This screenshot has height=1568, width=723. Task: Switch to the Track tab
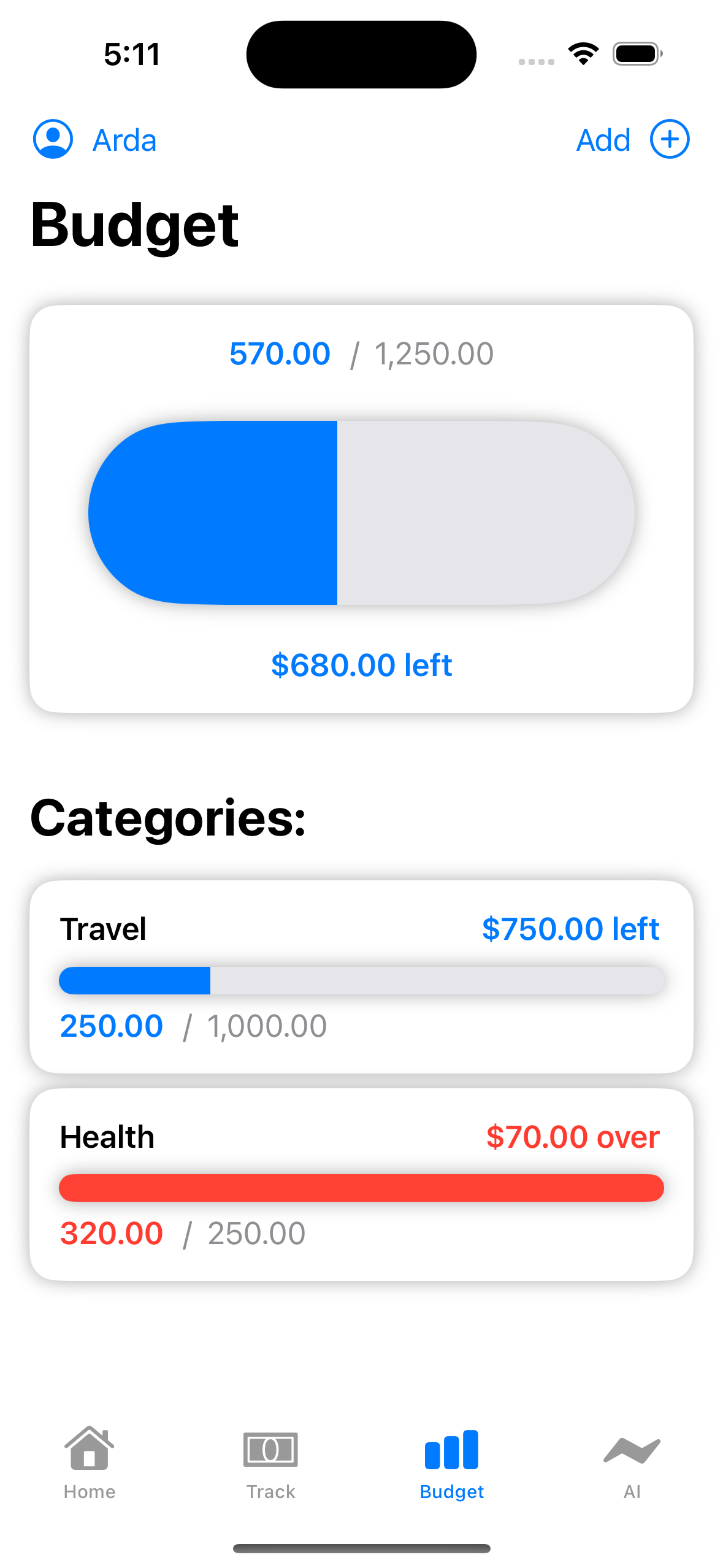[x=270, y=1462]
